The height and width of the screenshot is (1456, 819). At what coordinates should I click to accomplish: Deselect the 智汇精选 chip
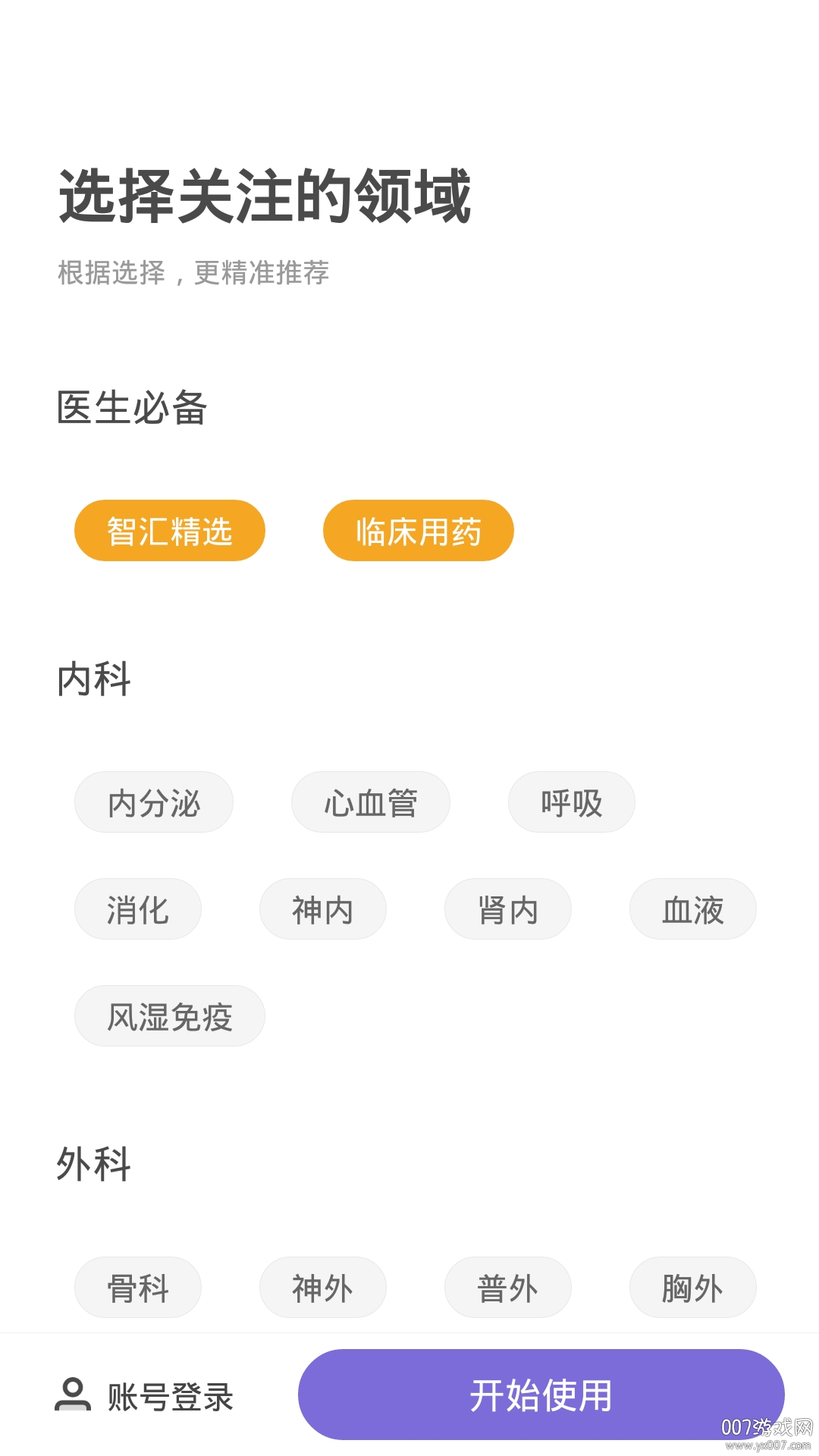pos(170,531)
